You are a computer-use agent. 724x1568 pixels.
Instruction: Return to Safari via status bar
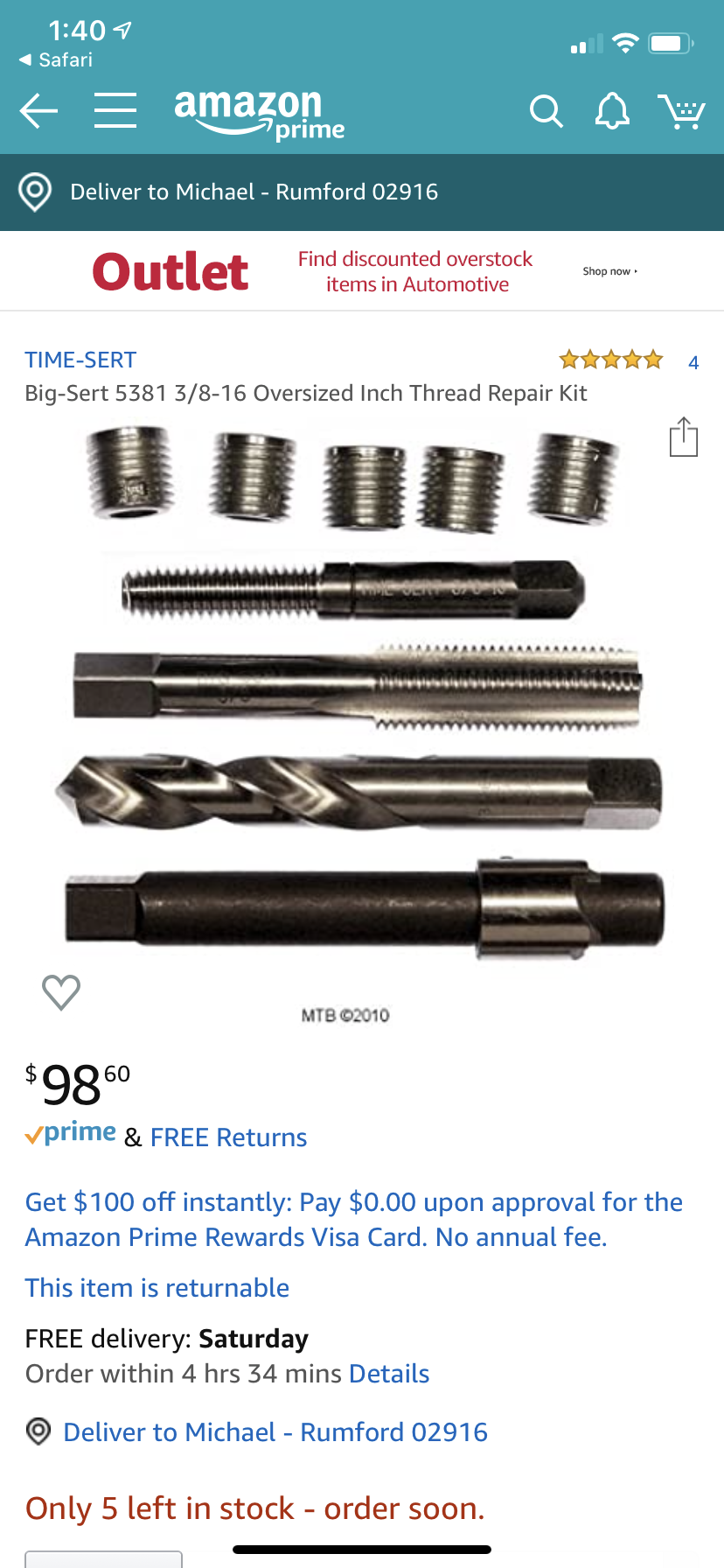coord(56,59)
